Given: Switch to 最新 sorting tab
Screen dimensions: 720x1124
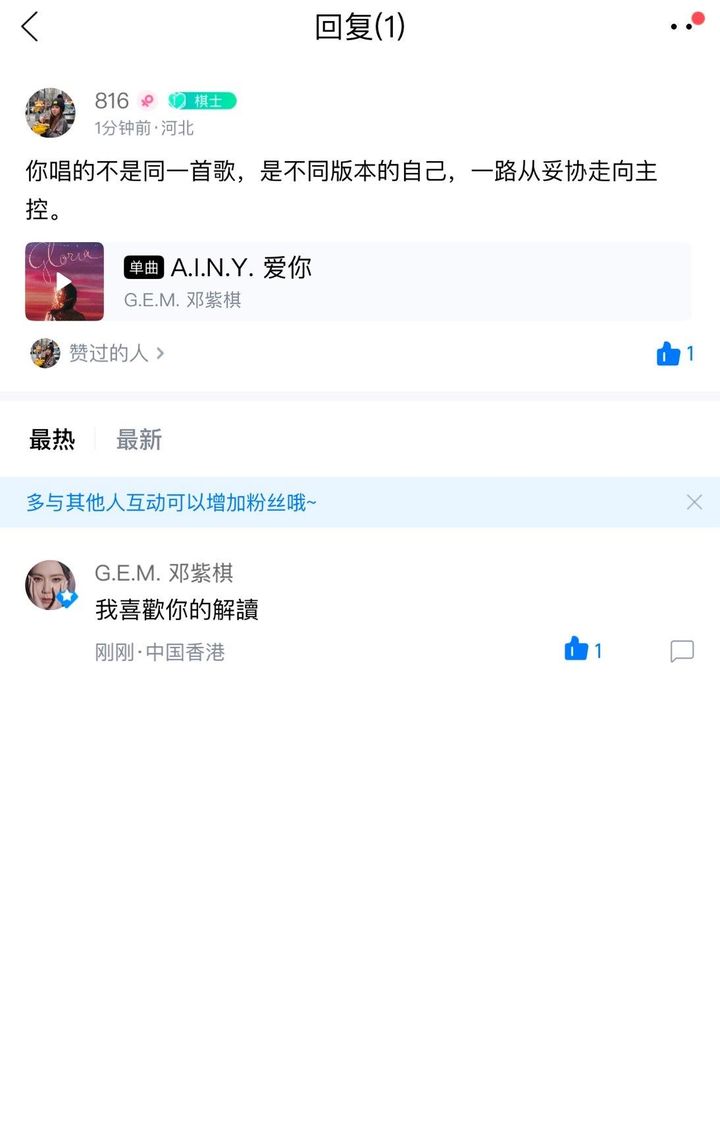Looking at the screenshot, I should tap(138, 440).
